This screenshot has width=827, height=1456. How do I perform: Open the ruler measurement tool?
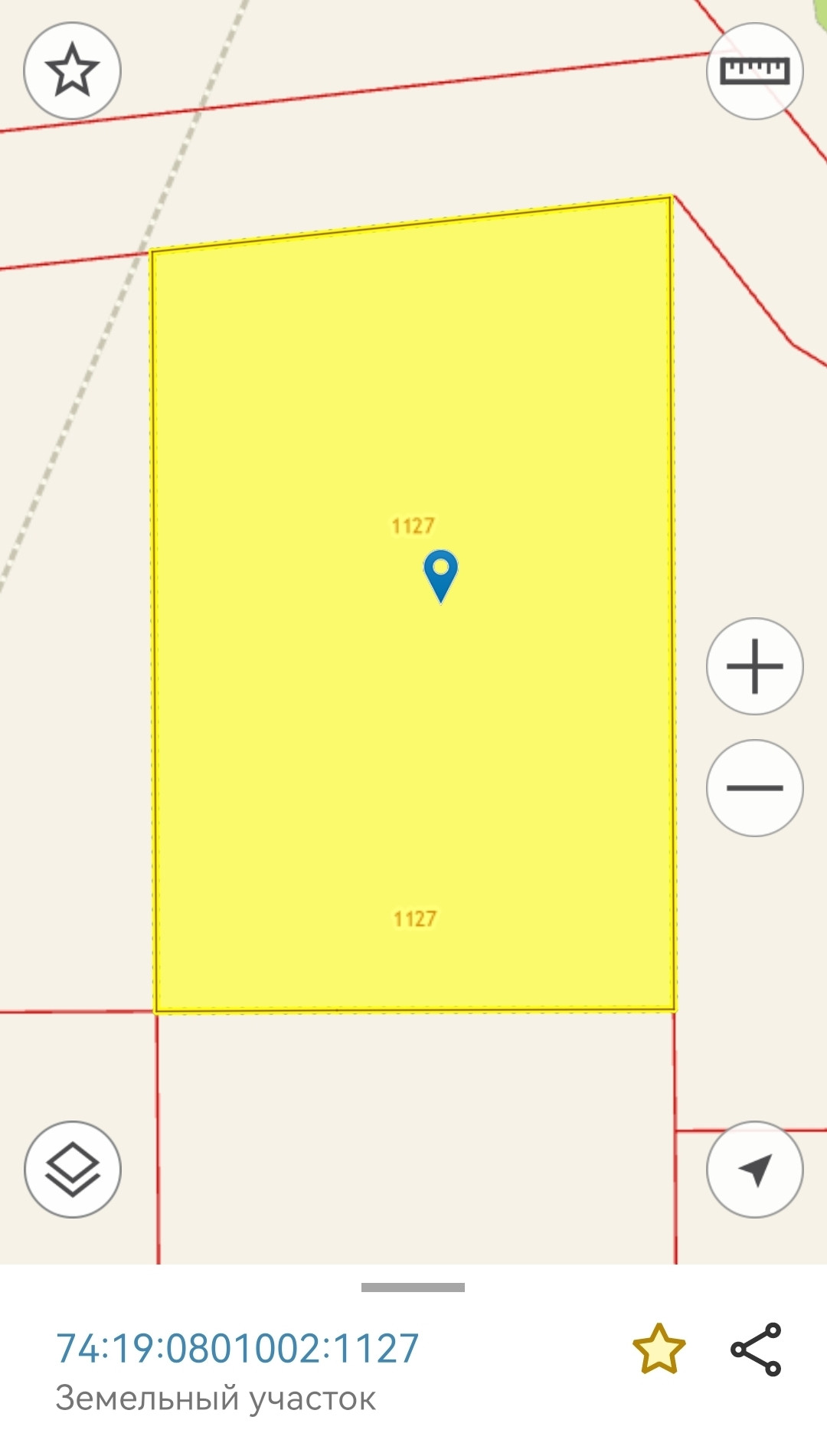pyautogui.click(x=754, y=71)
